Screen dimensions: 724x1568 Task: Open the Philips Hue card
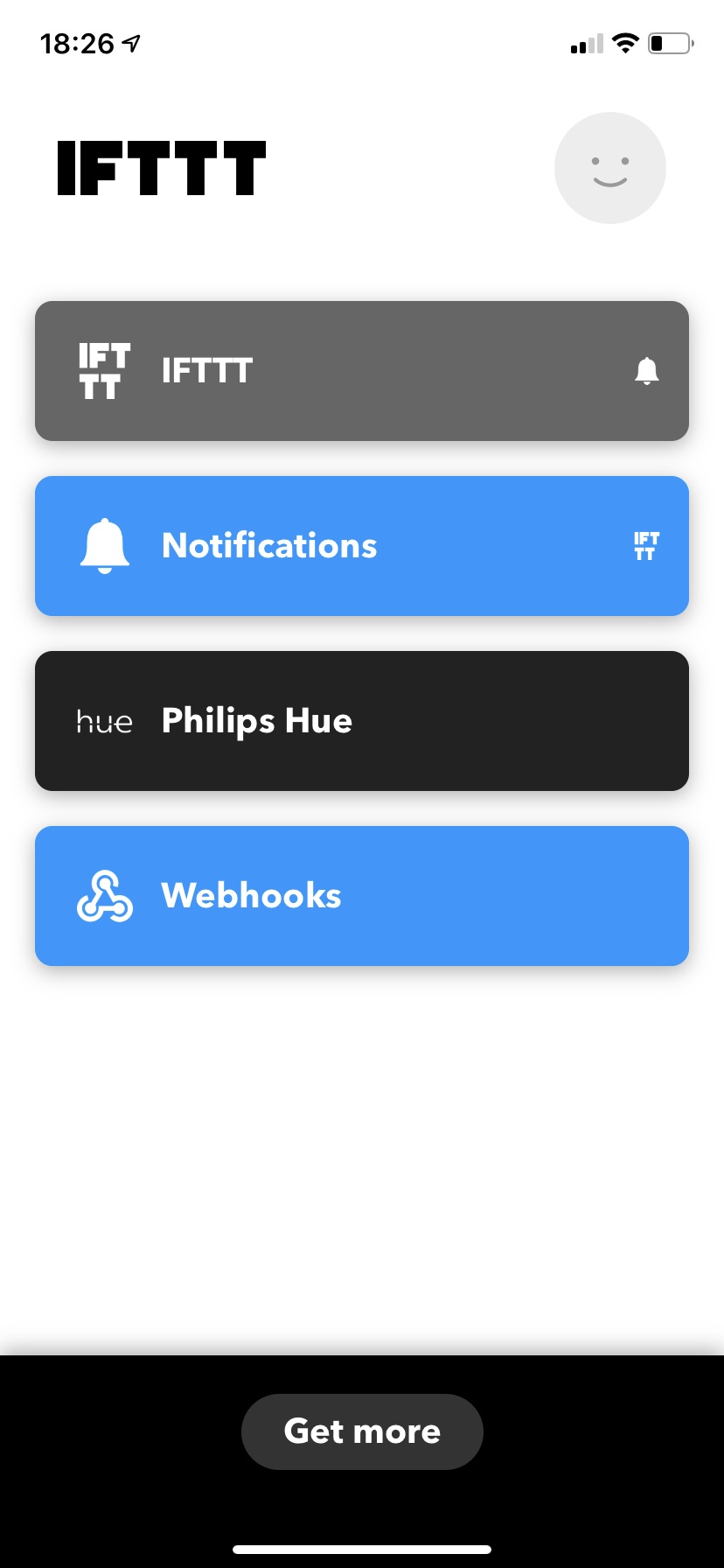[x=361, y=721]
